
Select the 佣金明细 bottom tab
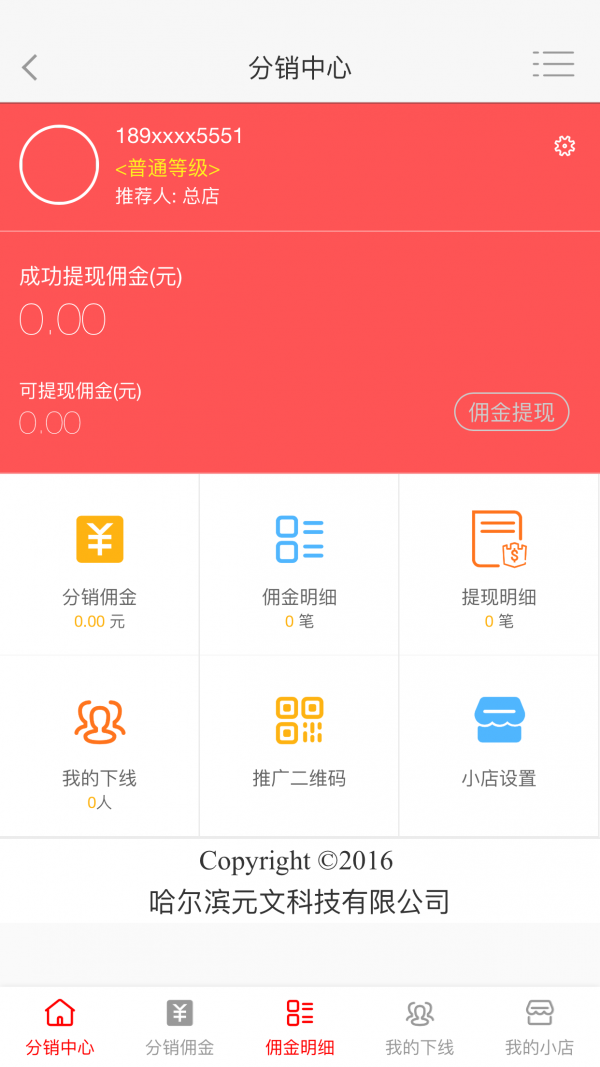300,1027
